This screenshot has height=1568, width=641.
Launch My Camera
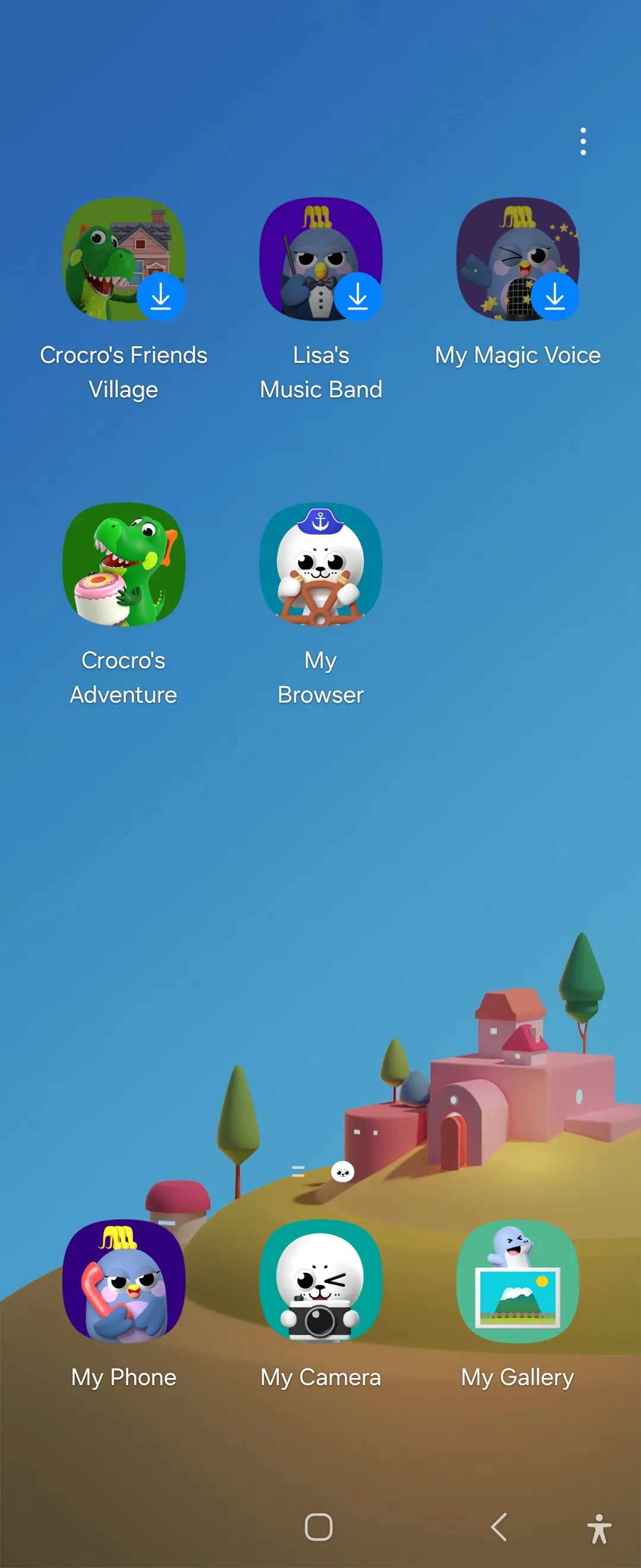[x=320, y=1281]
